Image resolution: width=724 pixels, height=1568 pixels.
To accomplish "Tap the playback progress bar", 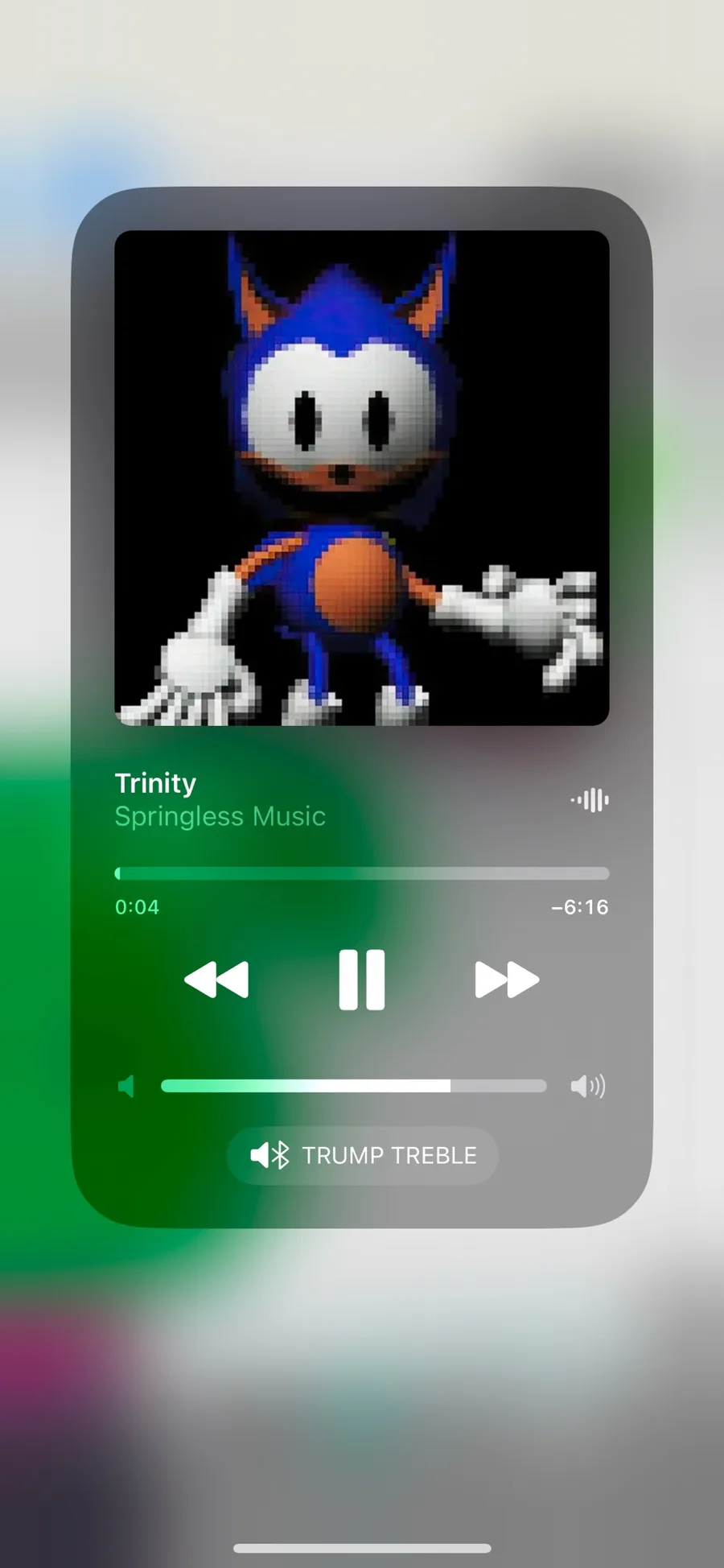I will 362,873.
